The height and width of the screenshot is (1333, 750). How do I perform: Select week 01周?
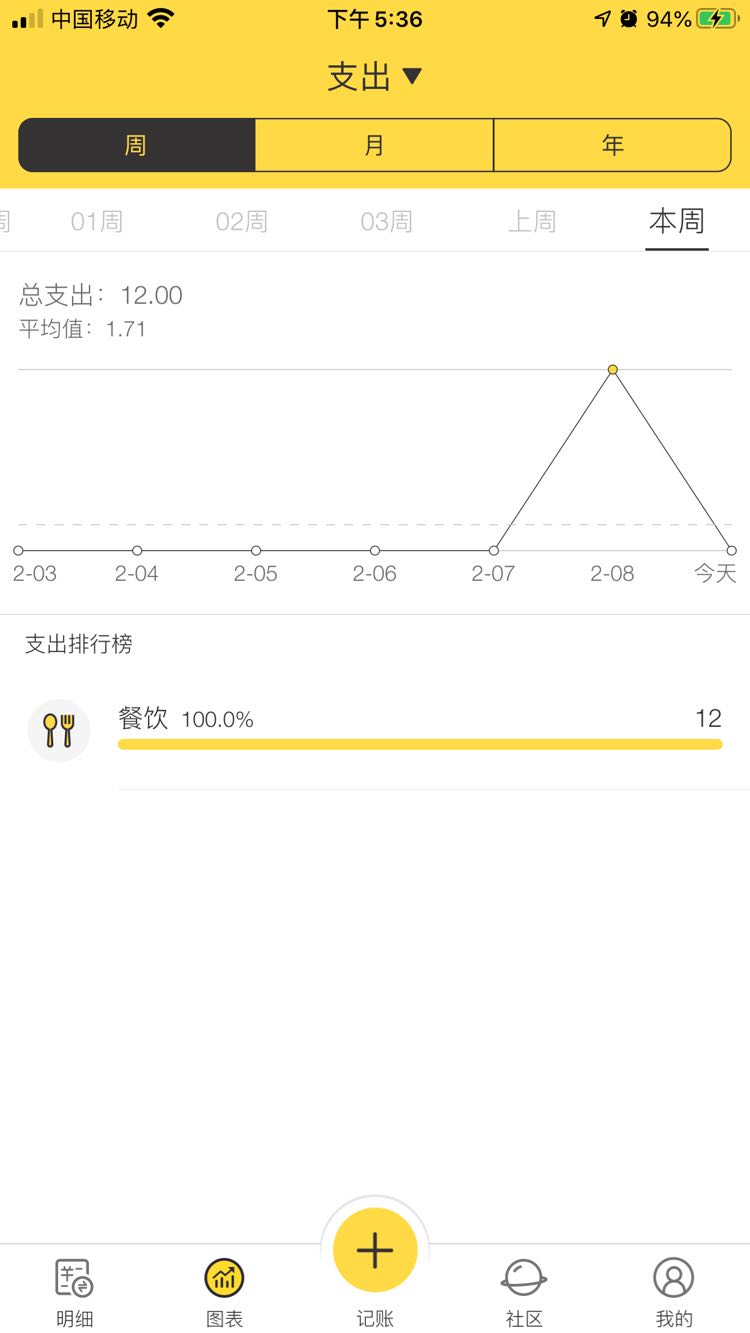click(97, 222)
